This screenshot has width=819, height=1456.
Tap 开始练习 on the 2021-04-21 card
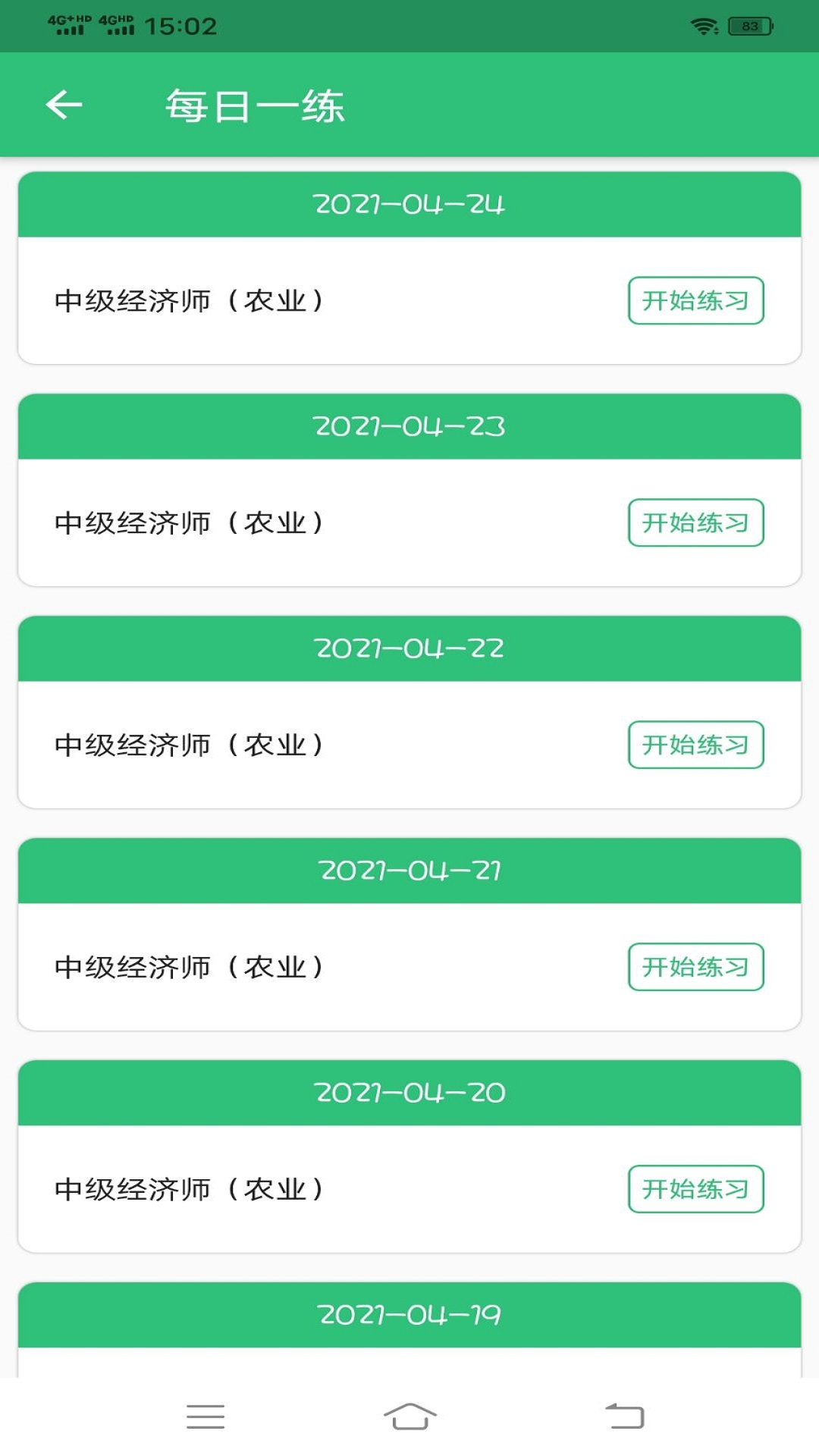(696, 967)
